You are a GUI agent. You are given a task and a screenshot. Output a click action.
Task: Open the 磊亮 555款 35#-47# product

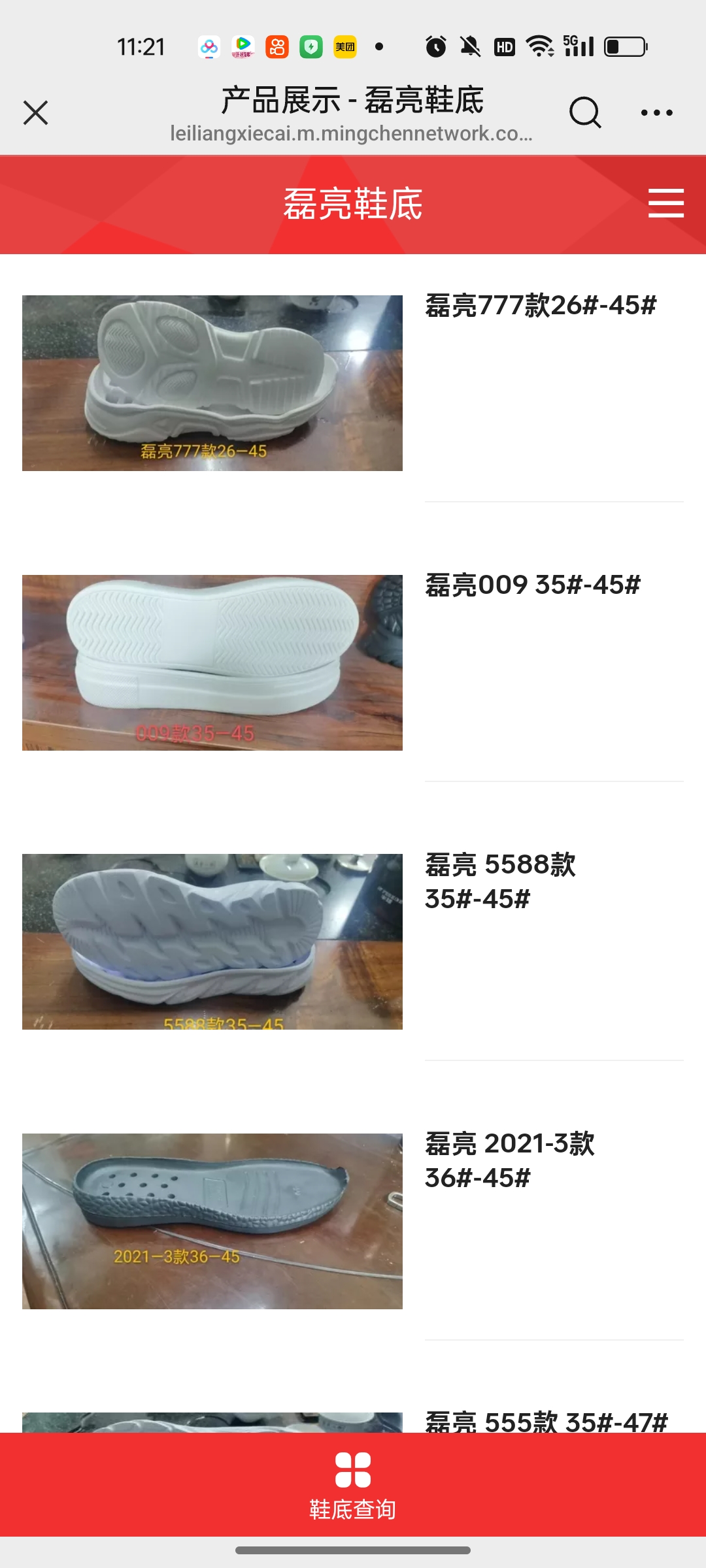coord(546,1422)
